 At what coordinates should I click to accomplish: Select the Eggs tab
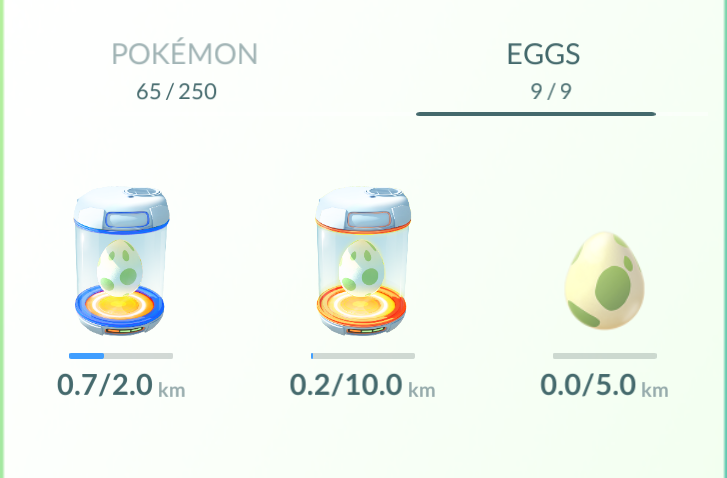(543, 68)
